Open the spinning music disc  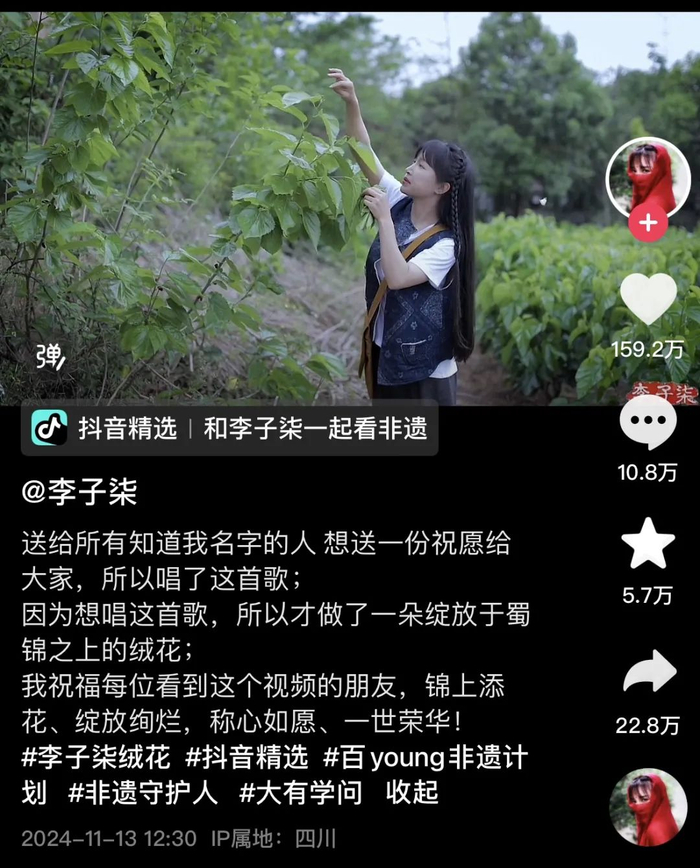point(648,807)
